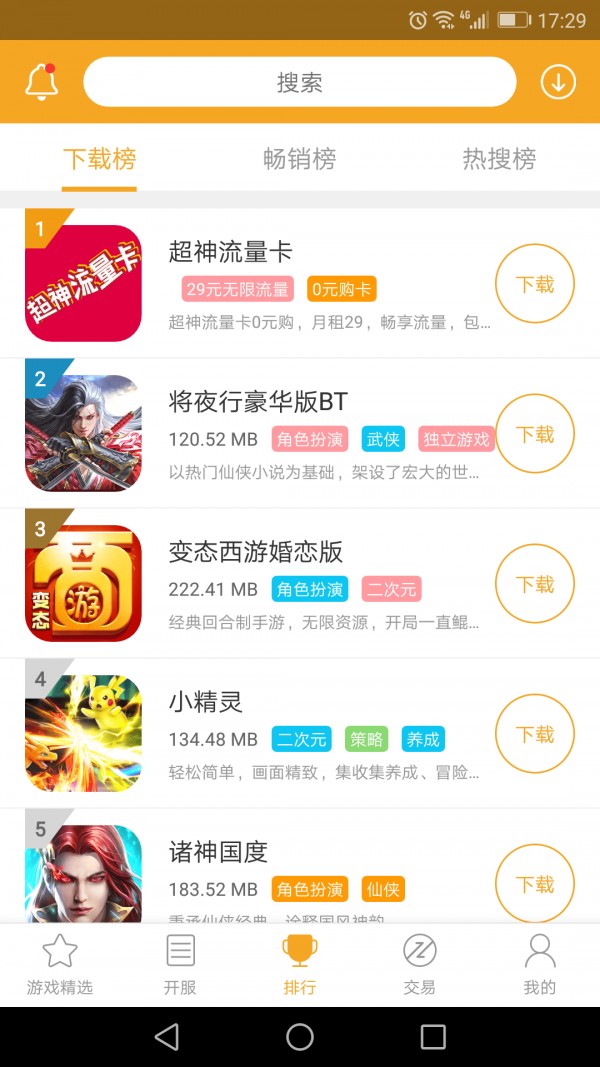Switch to the 畅销榜 tab
Image resolution: width=600 pixels, height=1067 pixels.
[299, 159]
